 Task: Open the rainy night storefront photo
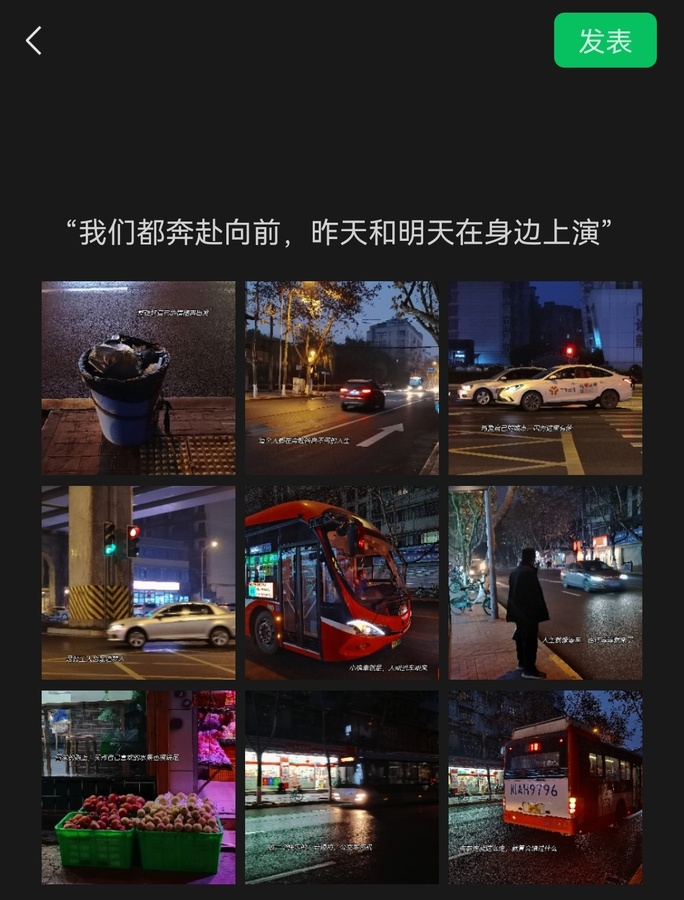(342, 787)
